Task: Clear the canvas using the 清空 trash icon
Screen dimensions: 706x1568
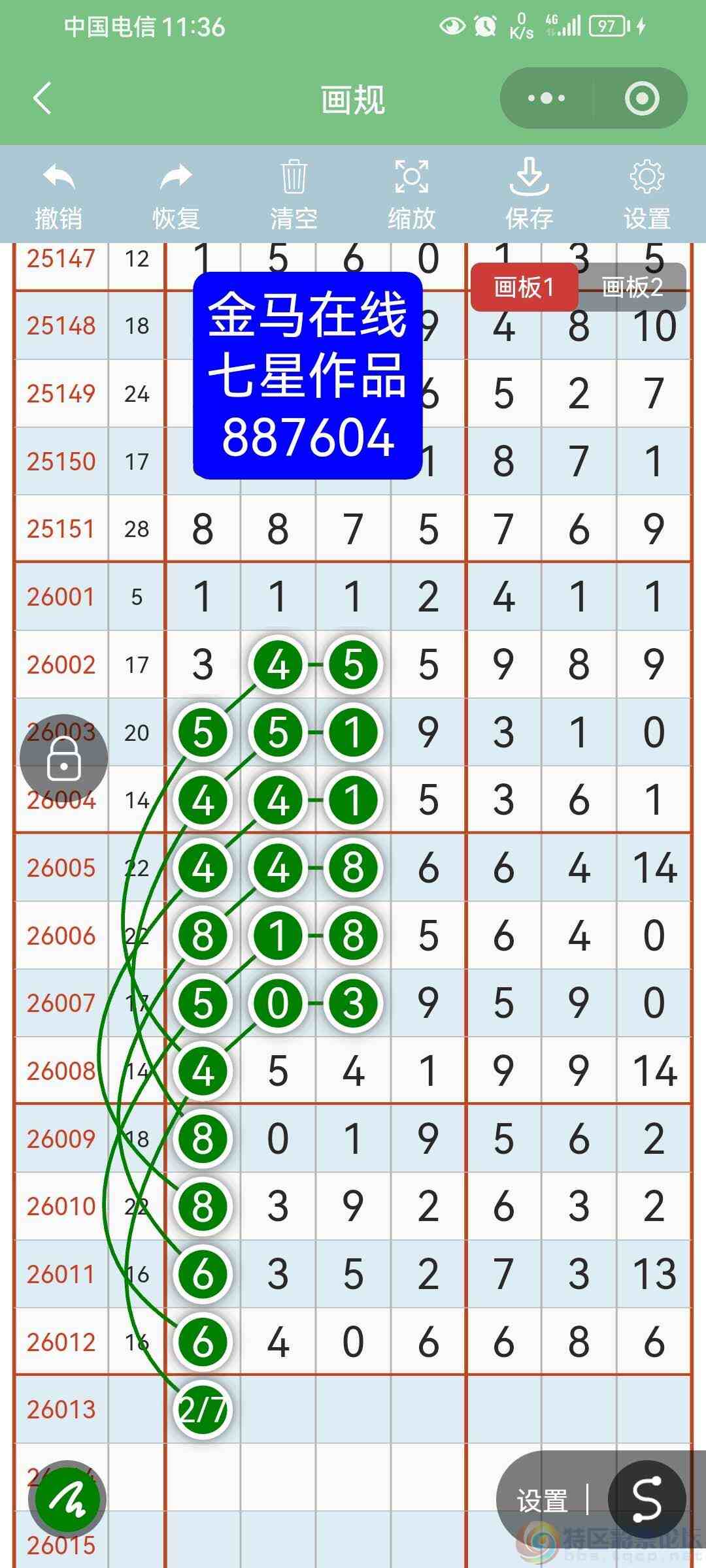Action: [x=293, y=193]
